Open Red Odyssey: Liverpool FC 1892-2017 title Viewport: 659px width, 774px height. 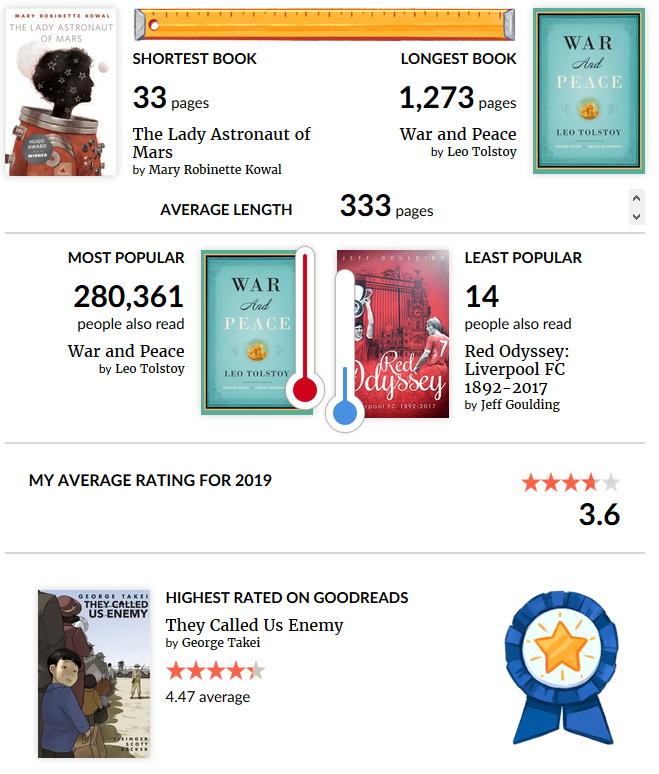click(516, 369)
